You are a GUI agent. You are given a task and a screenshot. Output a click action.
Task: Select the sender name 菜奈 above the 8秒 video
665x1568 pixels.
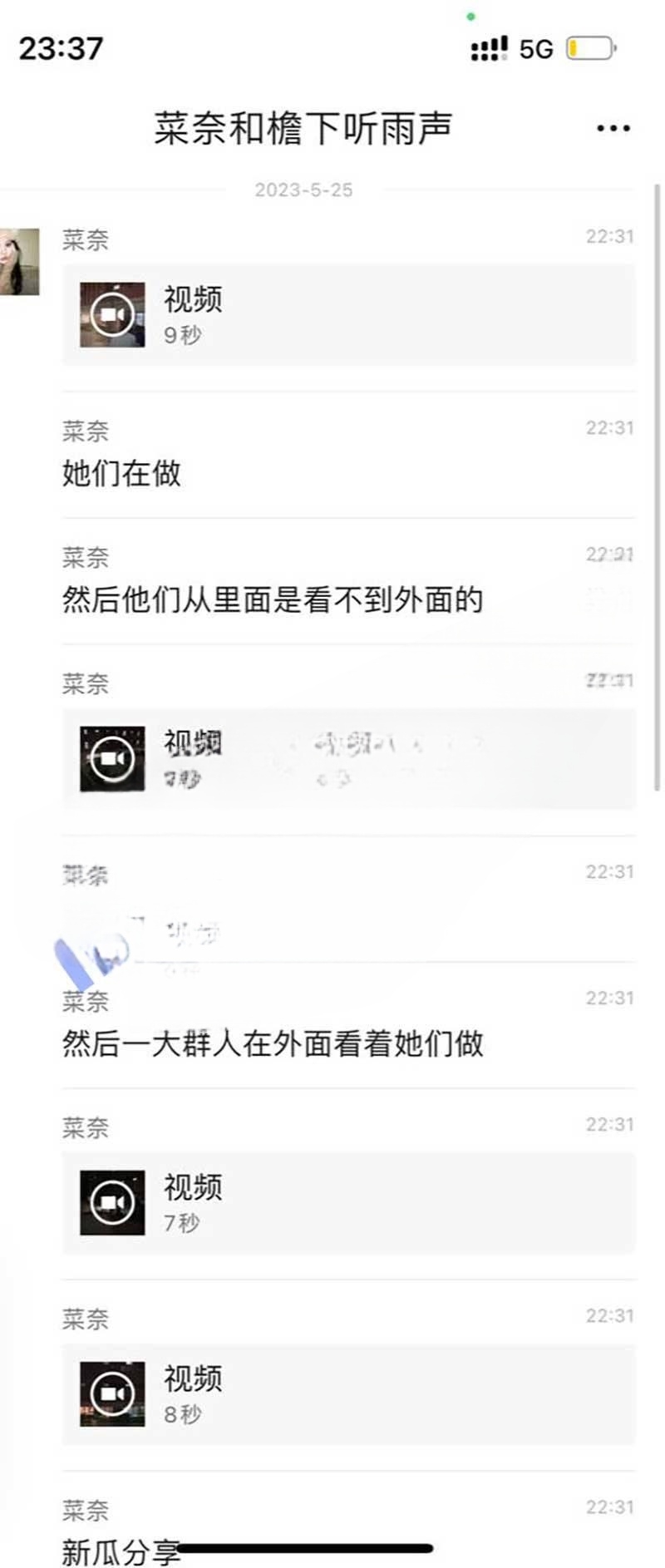click(84, 1319)
